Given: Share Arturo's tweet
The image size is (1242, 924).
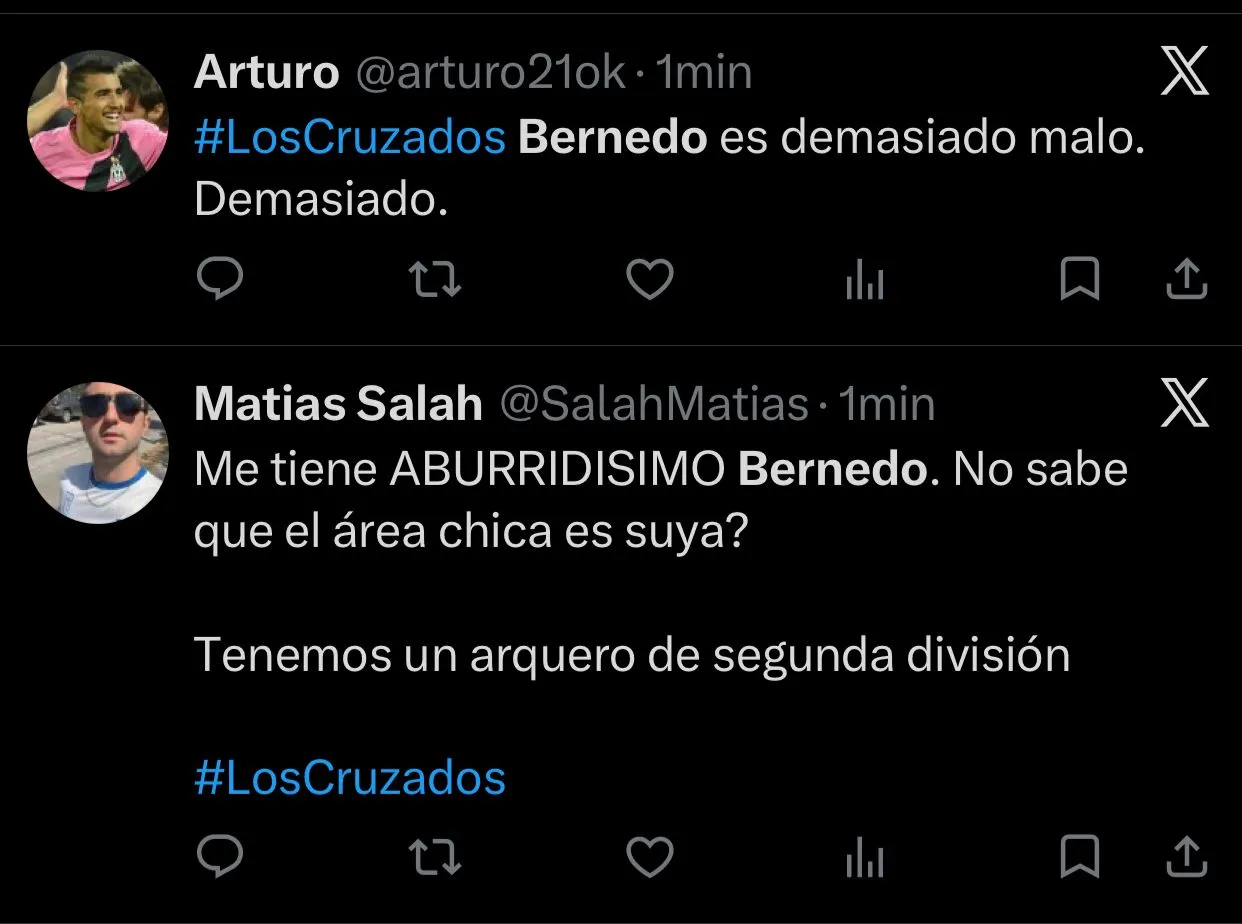Looking at the screenshot, I should click(x=1187, y=280).
